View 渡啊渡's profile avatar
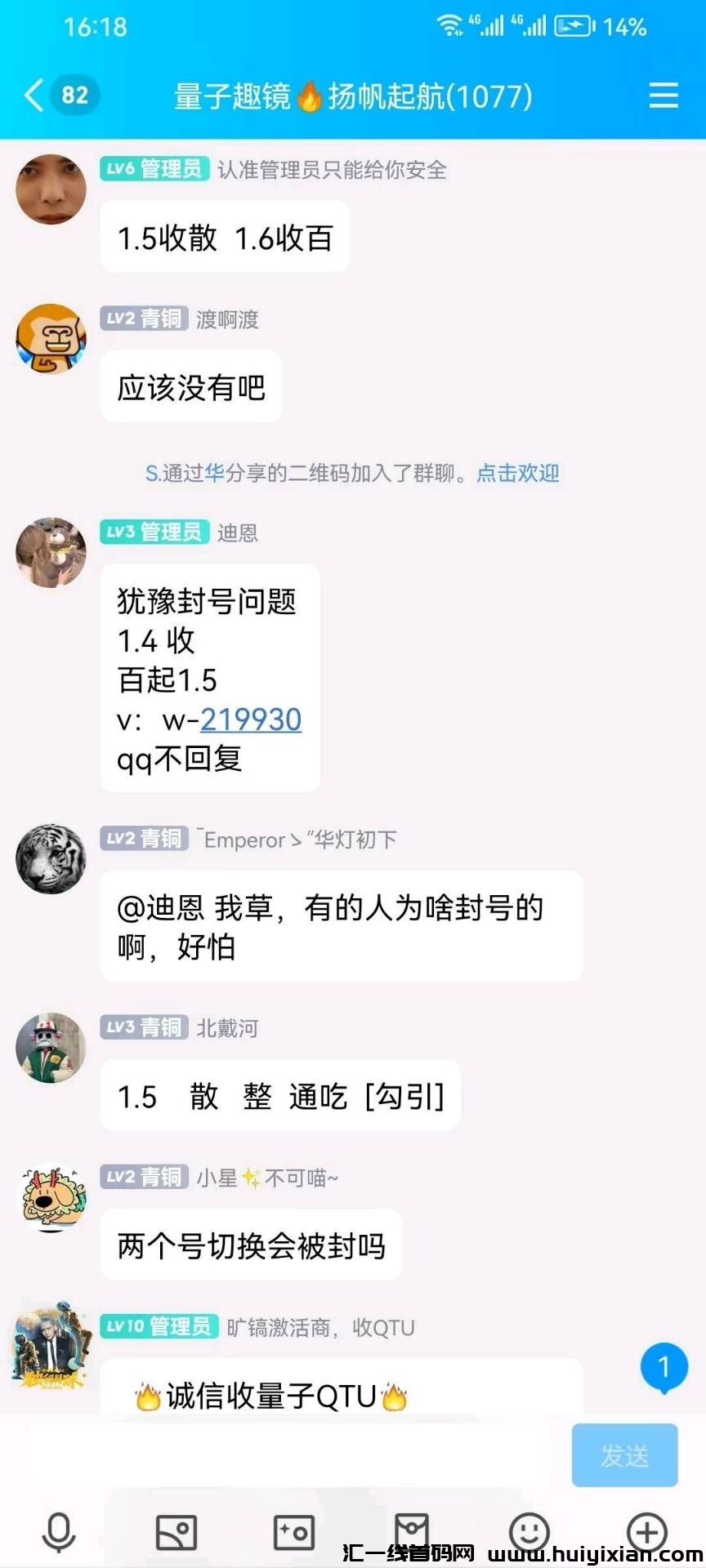Screen dimensions: 706x1568 [51, 339]
